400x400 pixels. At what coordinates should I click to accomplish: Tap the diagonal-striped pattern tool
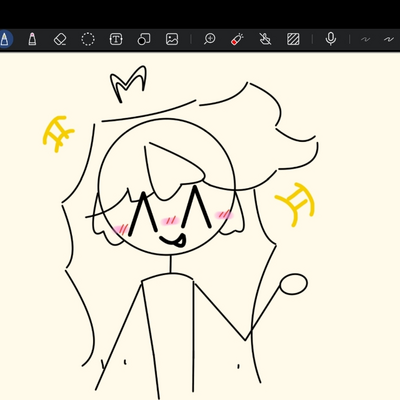click(293, 39)
